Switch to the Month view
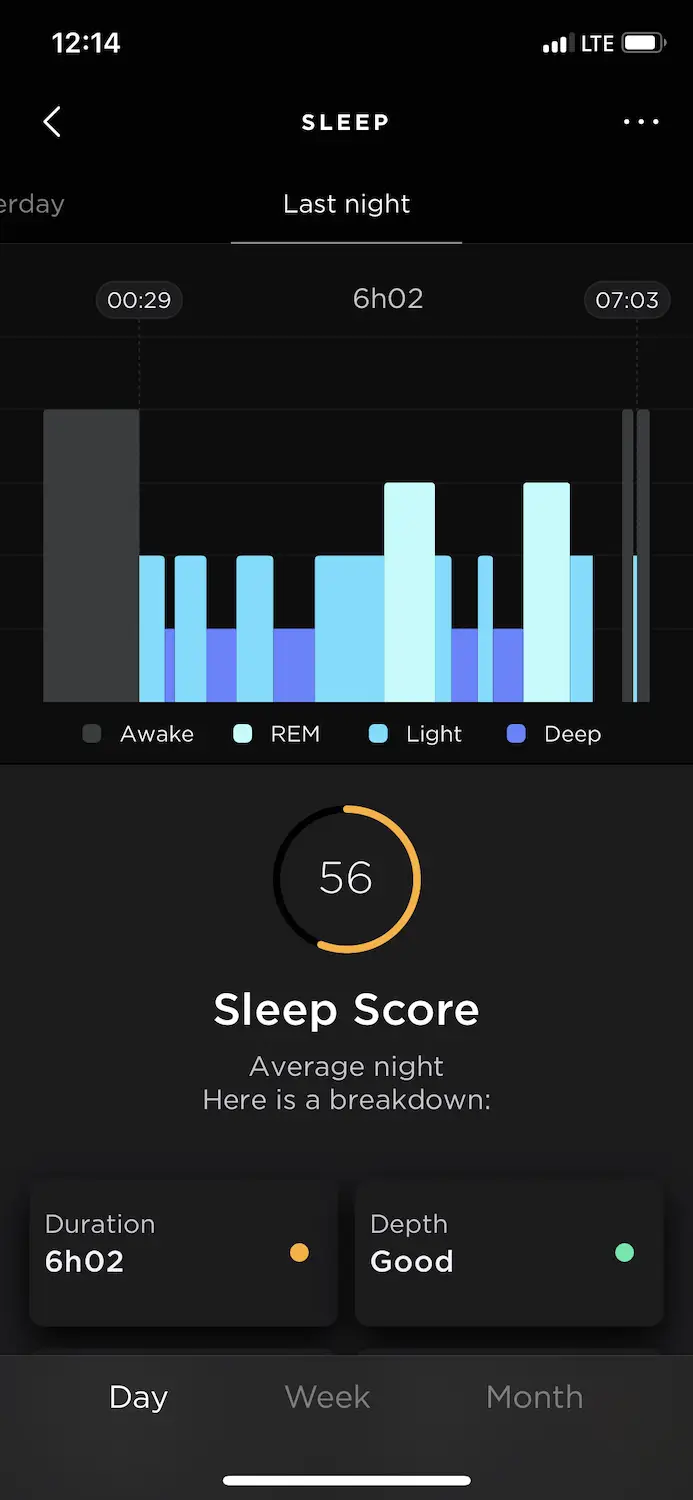 pos(534,1397)
